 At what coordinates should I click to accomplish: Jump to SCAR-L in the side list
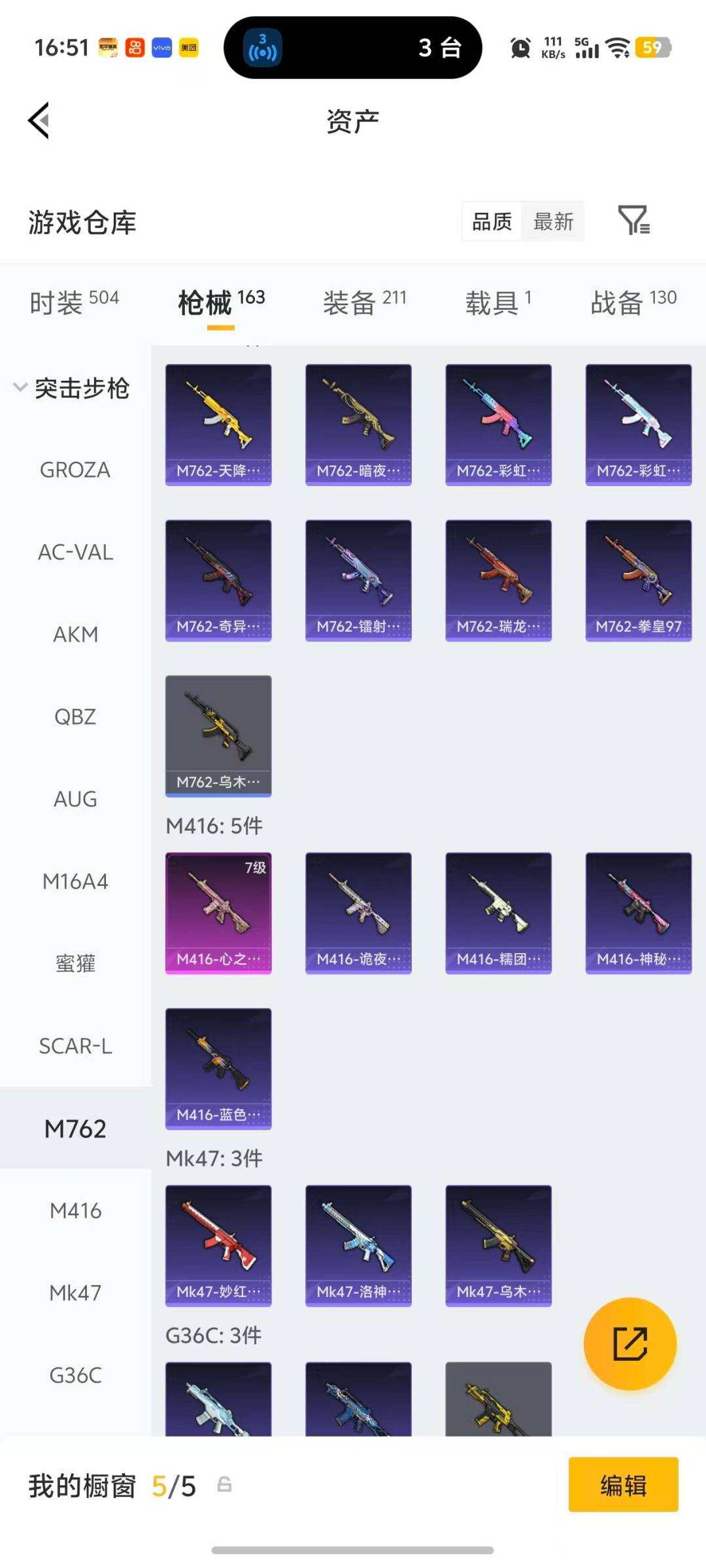click(x=75, y=1046)
